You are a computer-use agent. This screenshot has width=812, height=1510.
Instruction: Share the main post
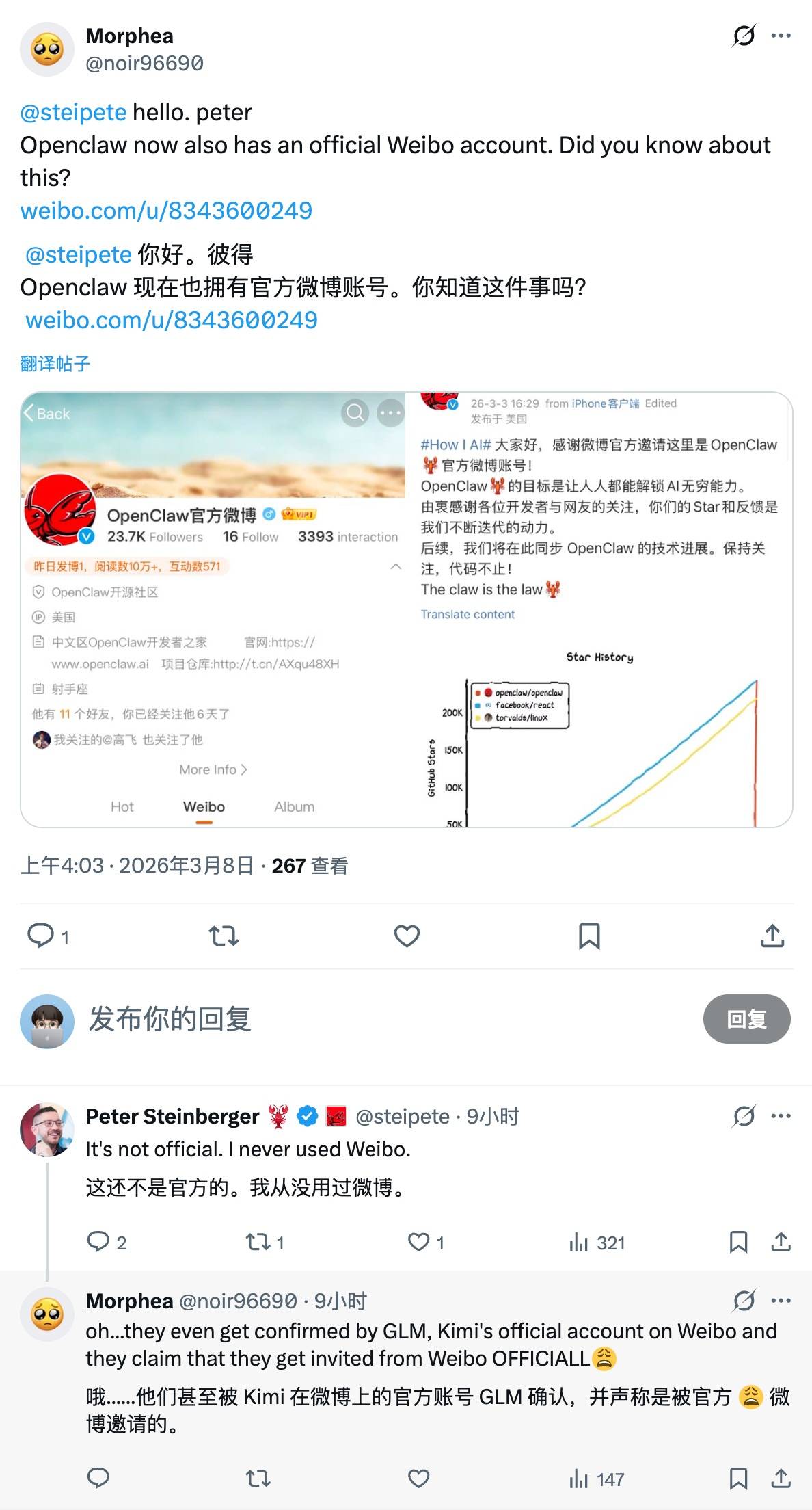tap(772, 935)
